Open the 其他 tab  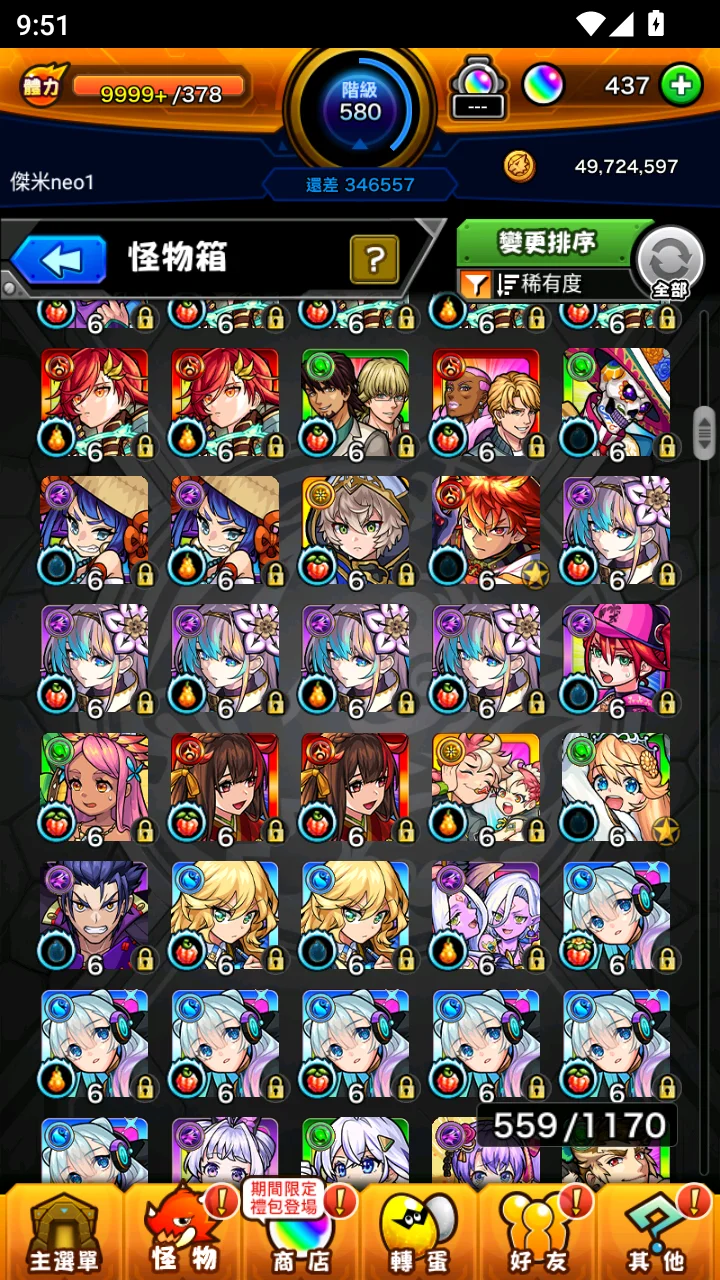click(x=657, y=1231)
